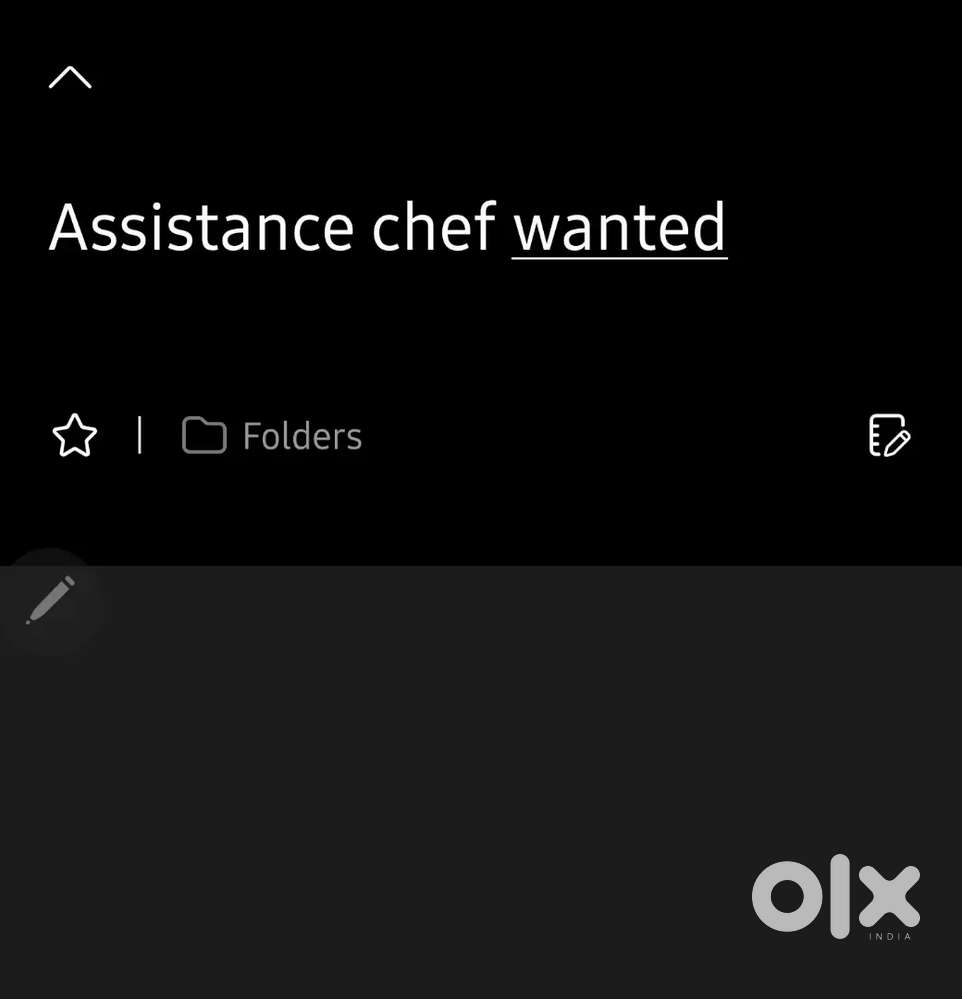
Task: Switch to edit mode using the notepad pencil icon
Action: 888,436
